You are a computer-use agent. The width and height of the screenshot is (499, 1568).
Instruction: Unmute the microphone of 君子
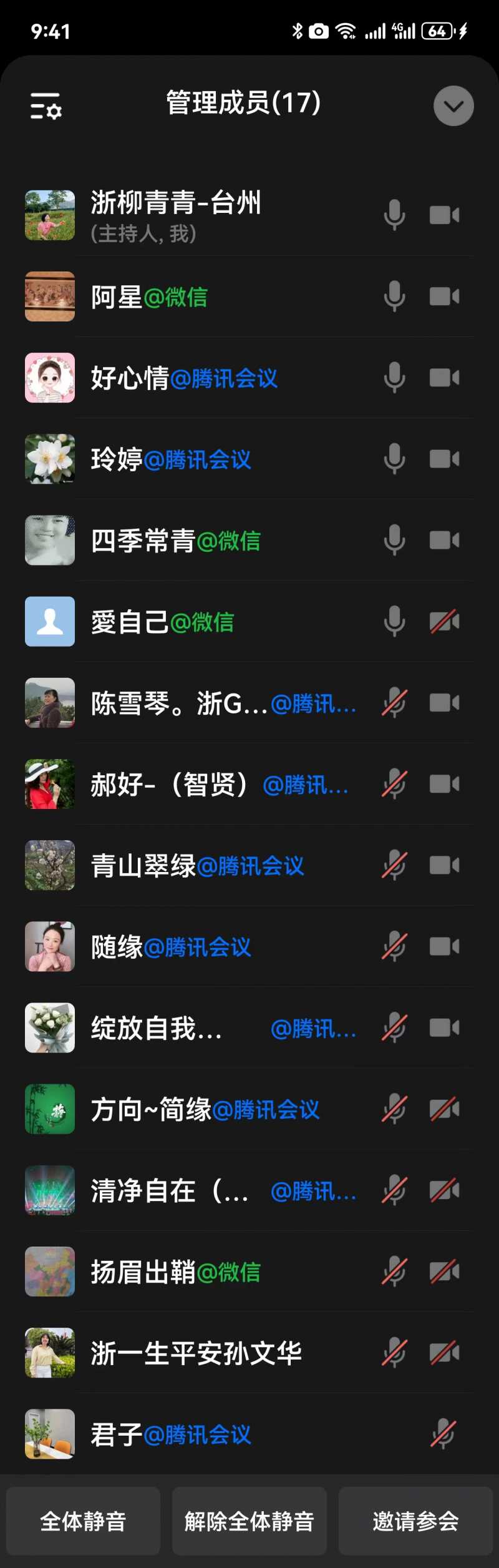[x=443, y=1434]
